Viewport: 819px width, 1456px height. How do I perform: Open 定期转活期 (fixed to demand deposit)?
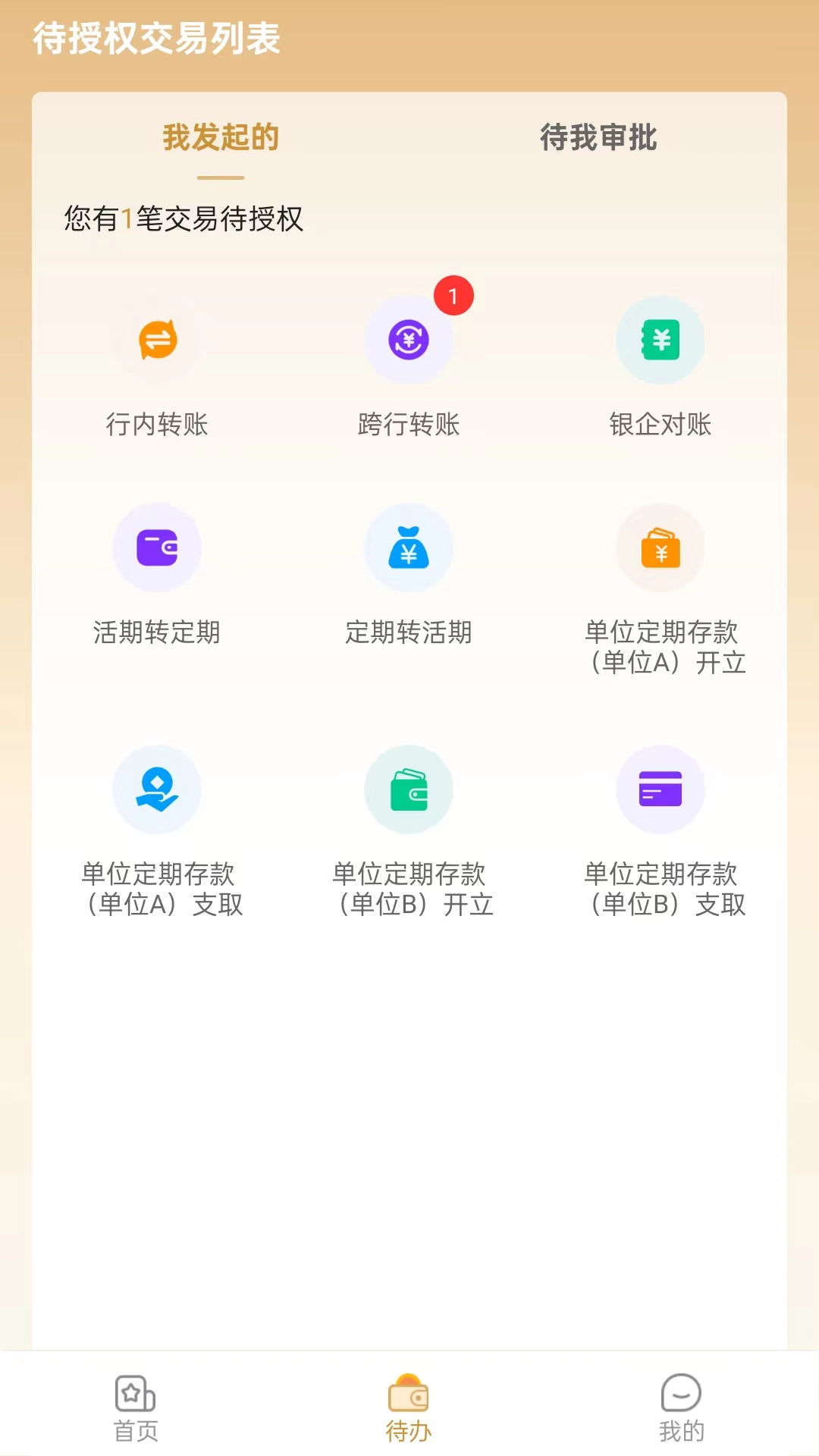click(x=409, y=548)
